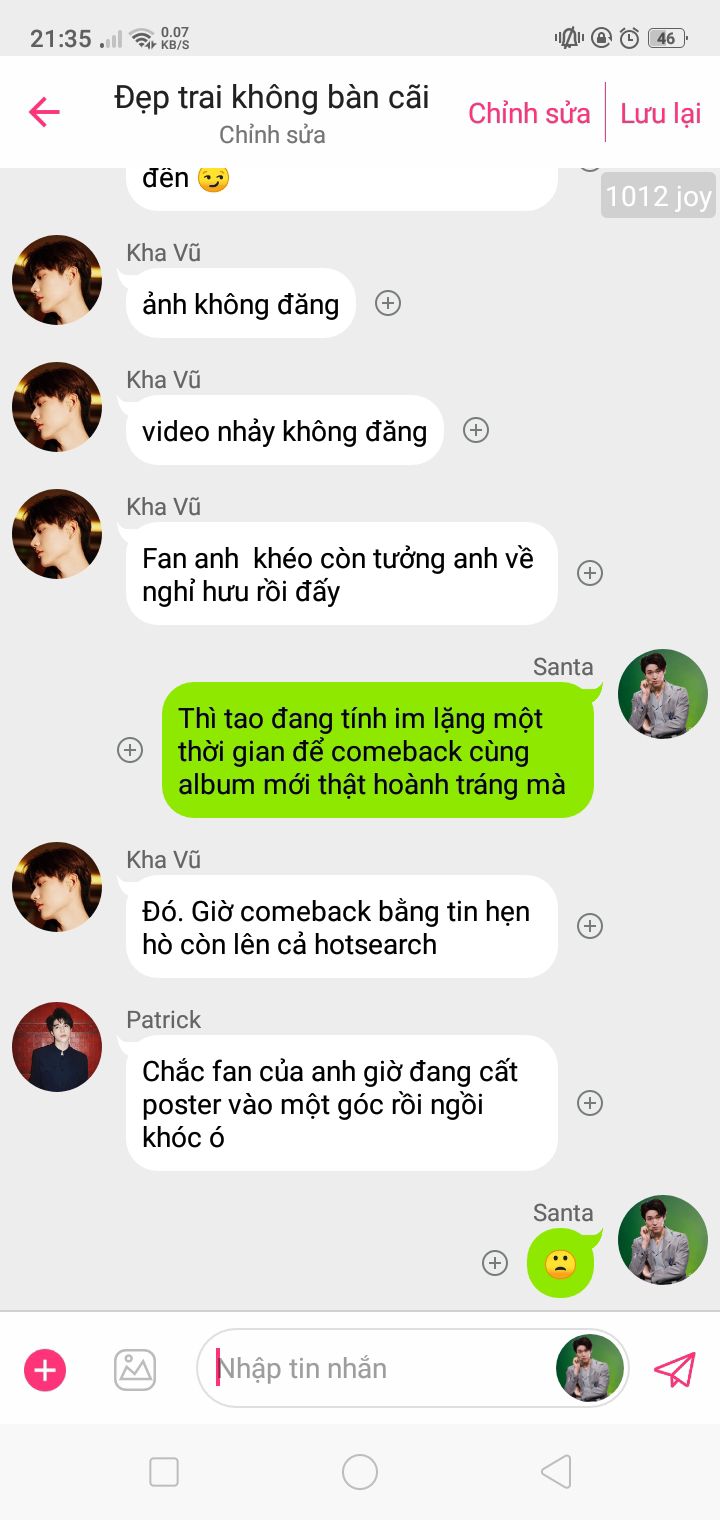
Task: Tap the plus next to Santa's sad emoji
Action: pos(495,1263)
